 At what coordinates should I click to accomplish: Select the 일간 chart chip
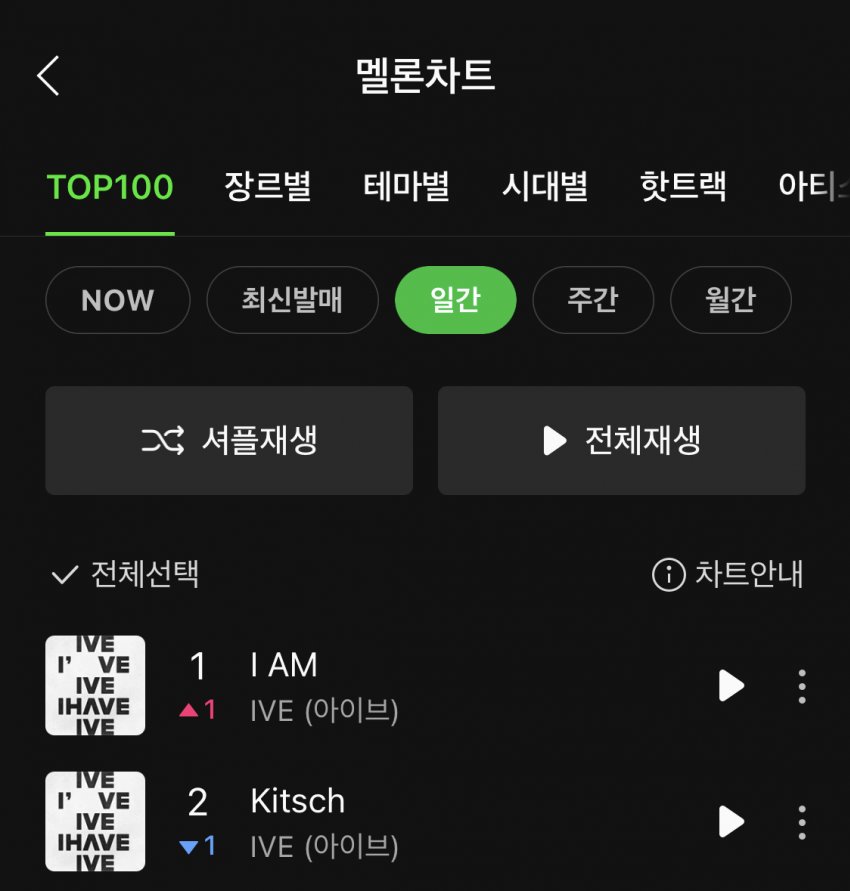[x=456, y=300]
